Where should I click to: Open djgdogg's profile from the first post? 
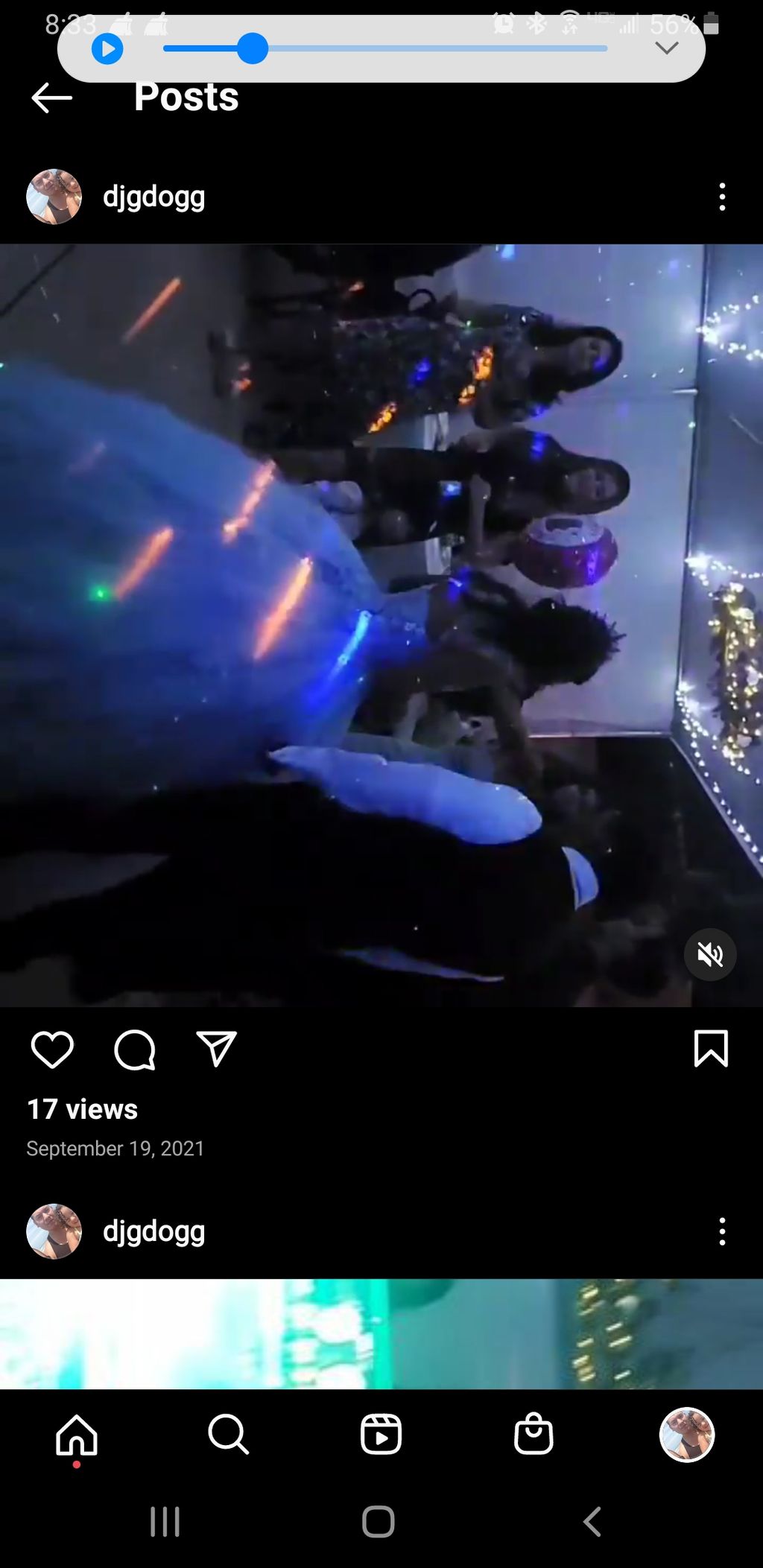coord(153,197)
